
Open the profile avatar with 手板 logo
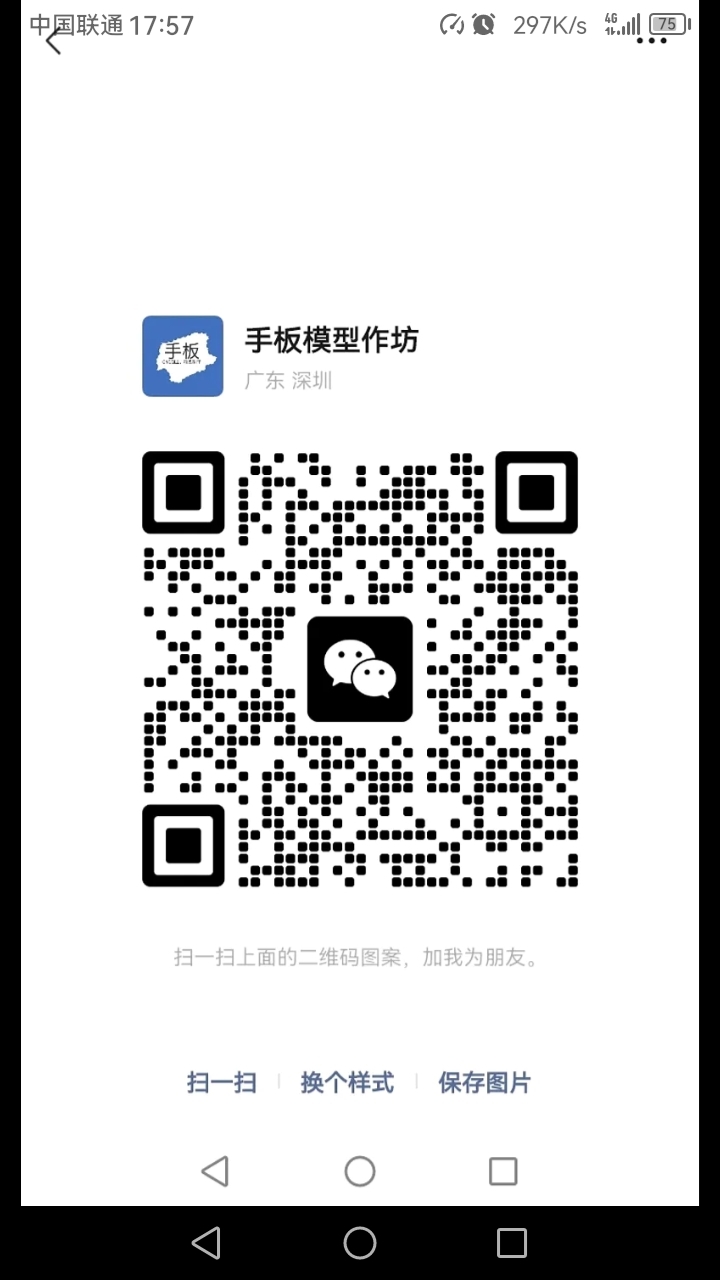point(182,356)
